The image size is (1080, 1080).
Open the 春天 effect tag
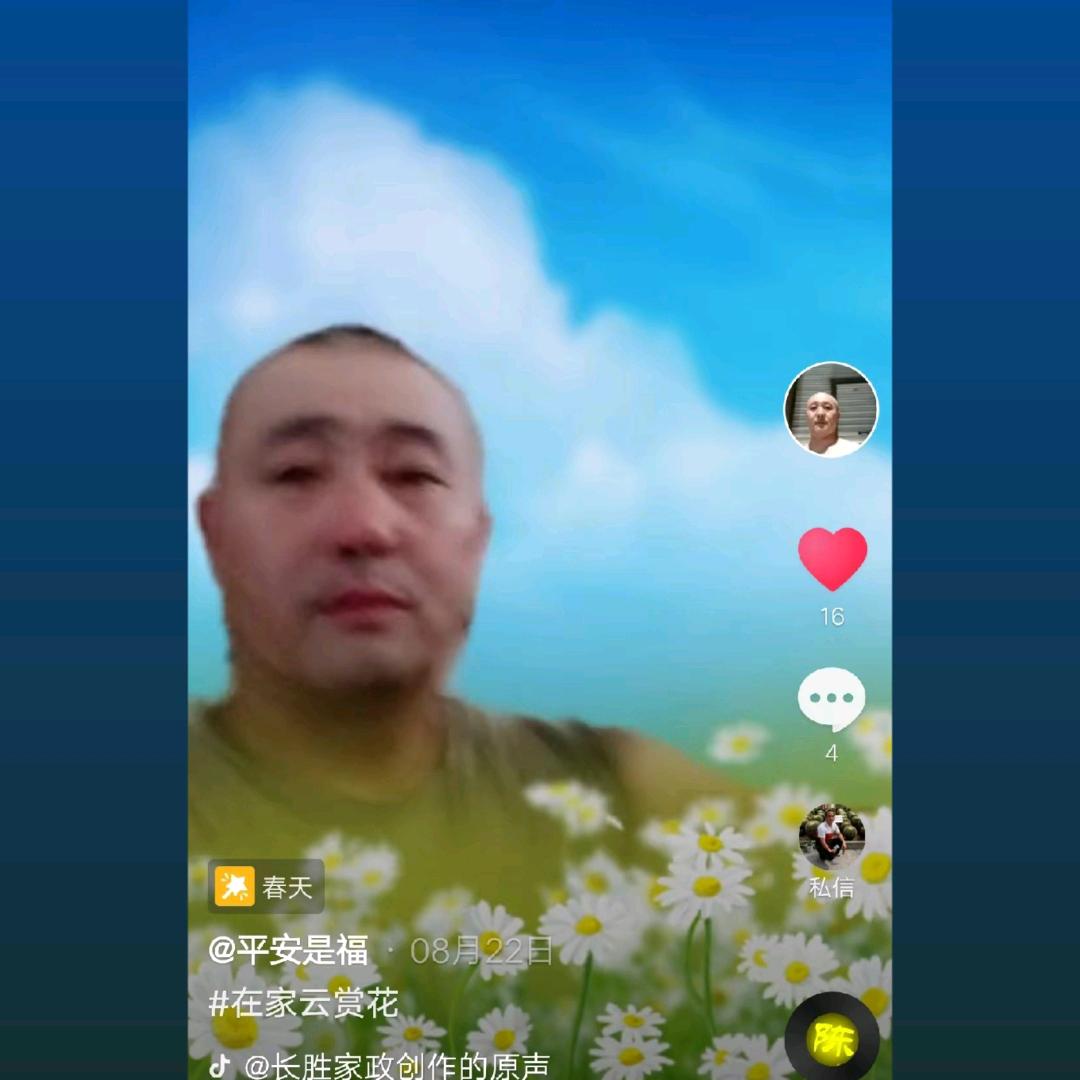pos(266,886)
